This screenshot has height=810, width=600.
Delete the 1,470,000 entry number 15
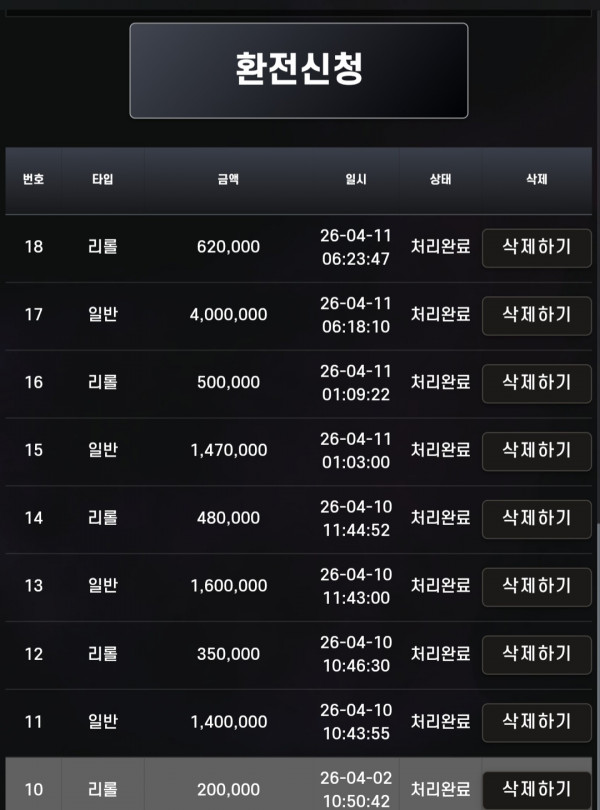(536, 451)
